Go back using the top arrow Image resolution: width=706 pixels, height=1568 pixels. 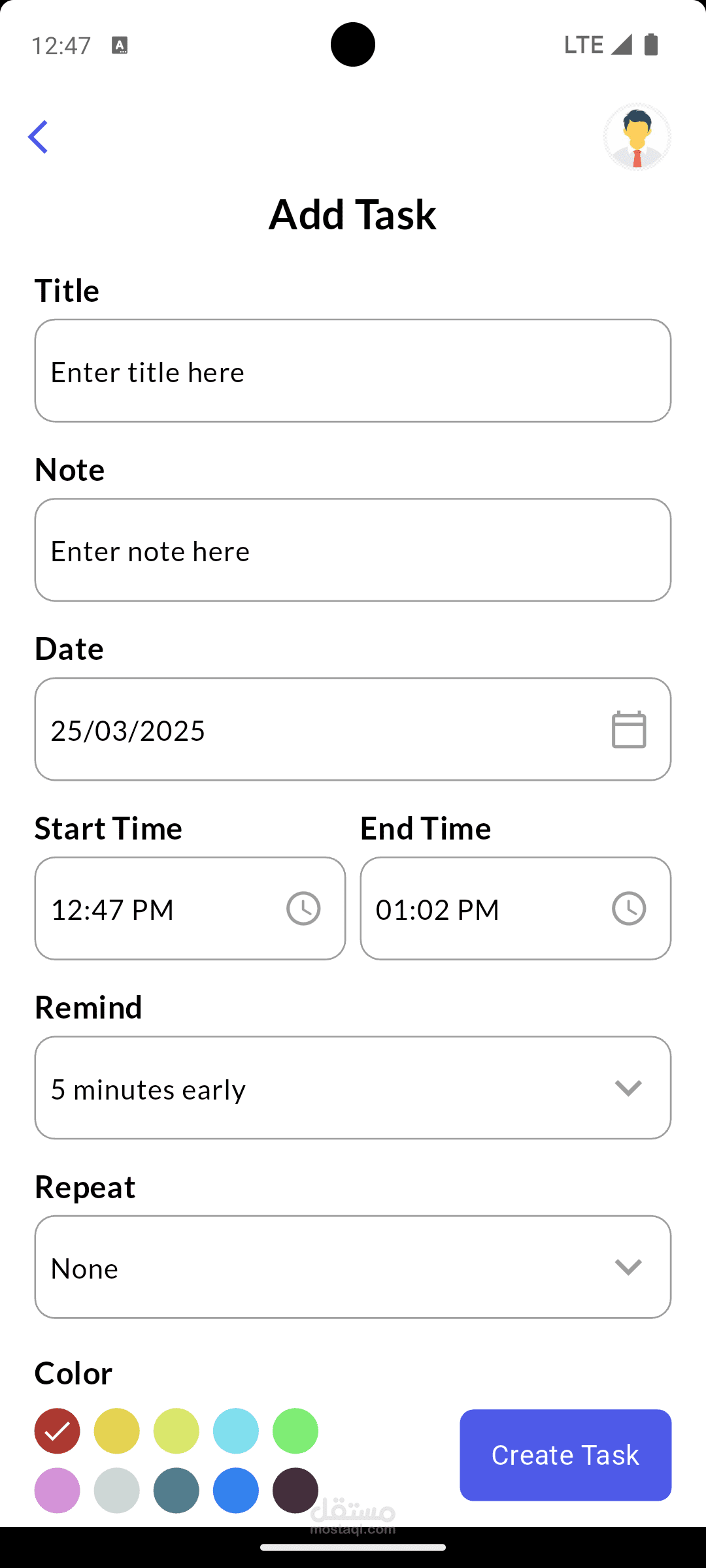click(38, 137)
